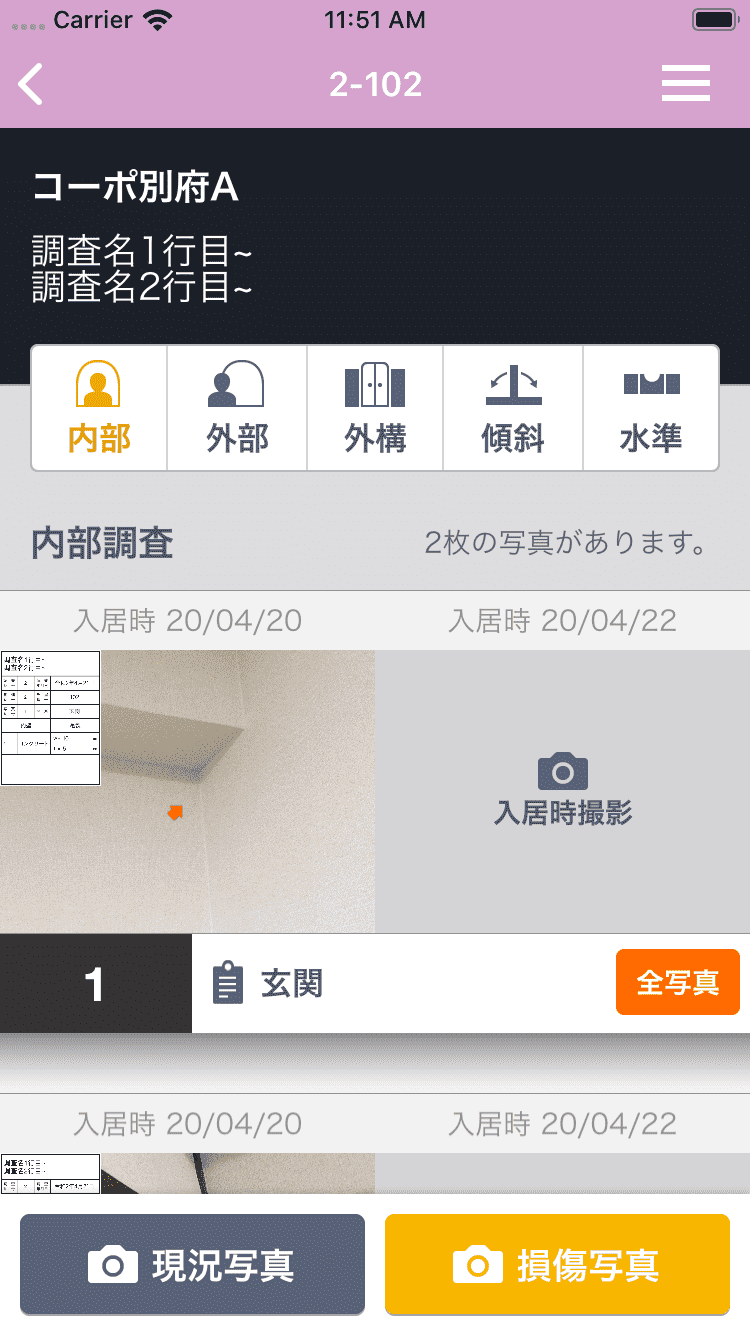Viewport: 750px width, 1334px height.
Task: Tap 入居時撮影 to take move-in photo
Action: 563,792
